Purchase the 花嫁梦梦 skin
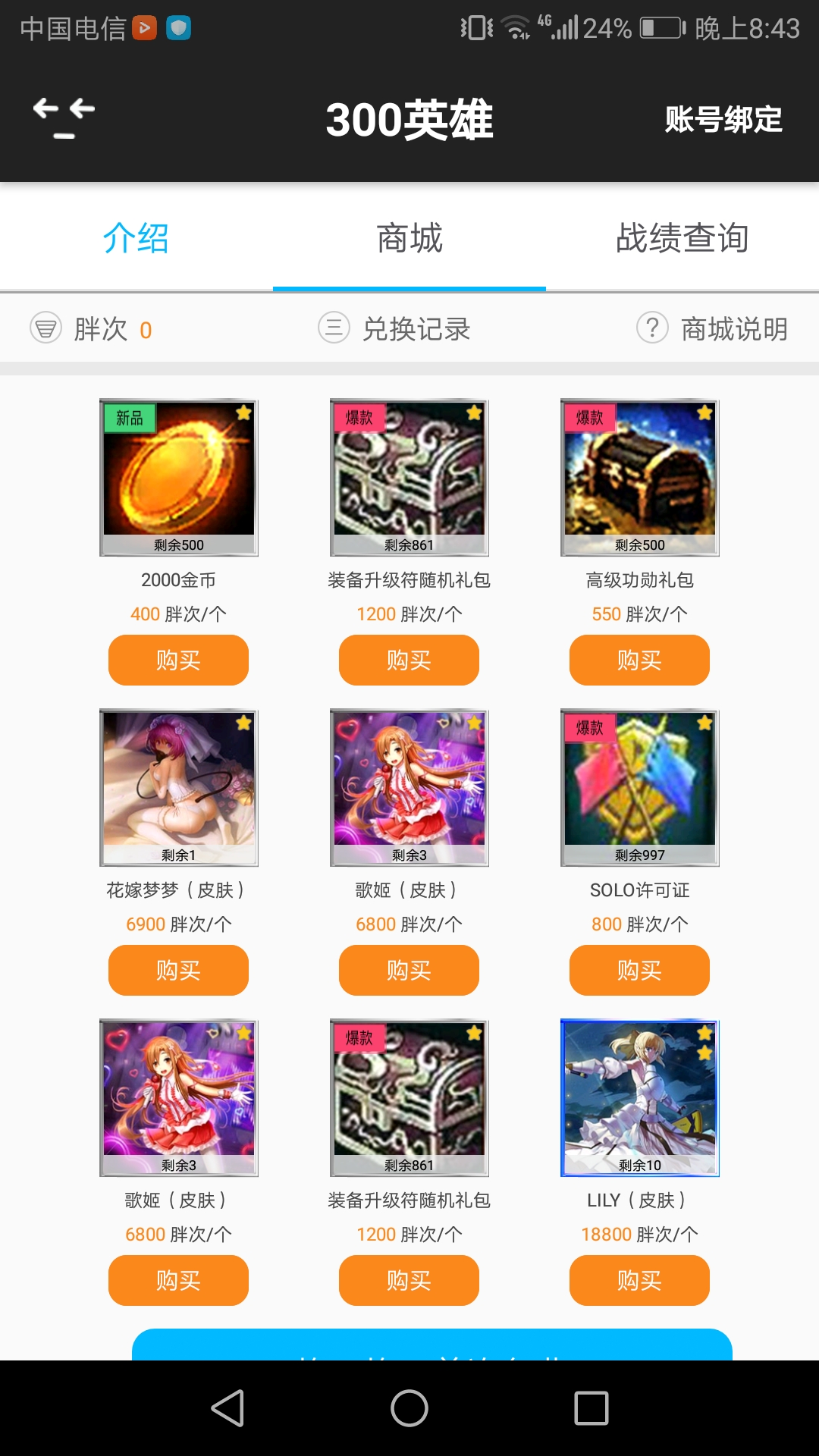Viewport: 819px width, 1456px height. tap(178, 971)
